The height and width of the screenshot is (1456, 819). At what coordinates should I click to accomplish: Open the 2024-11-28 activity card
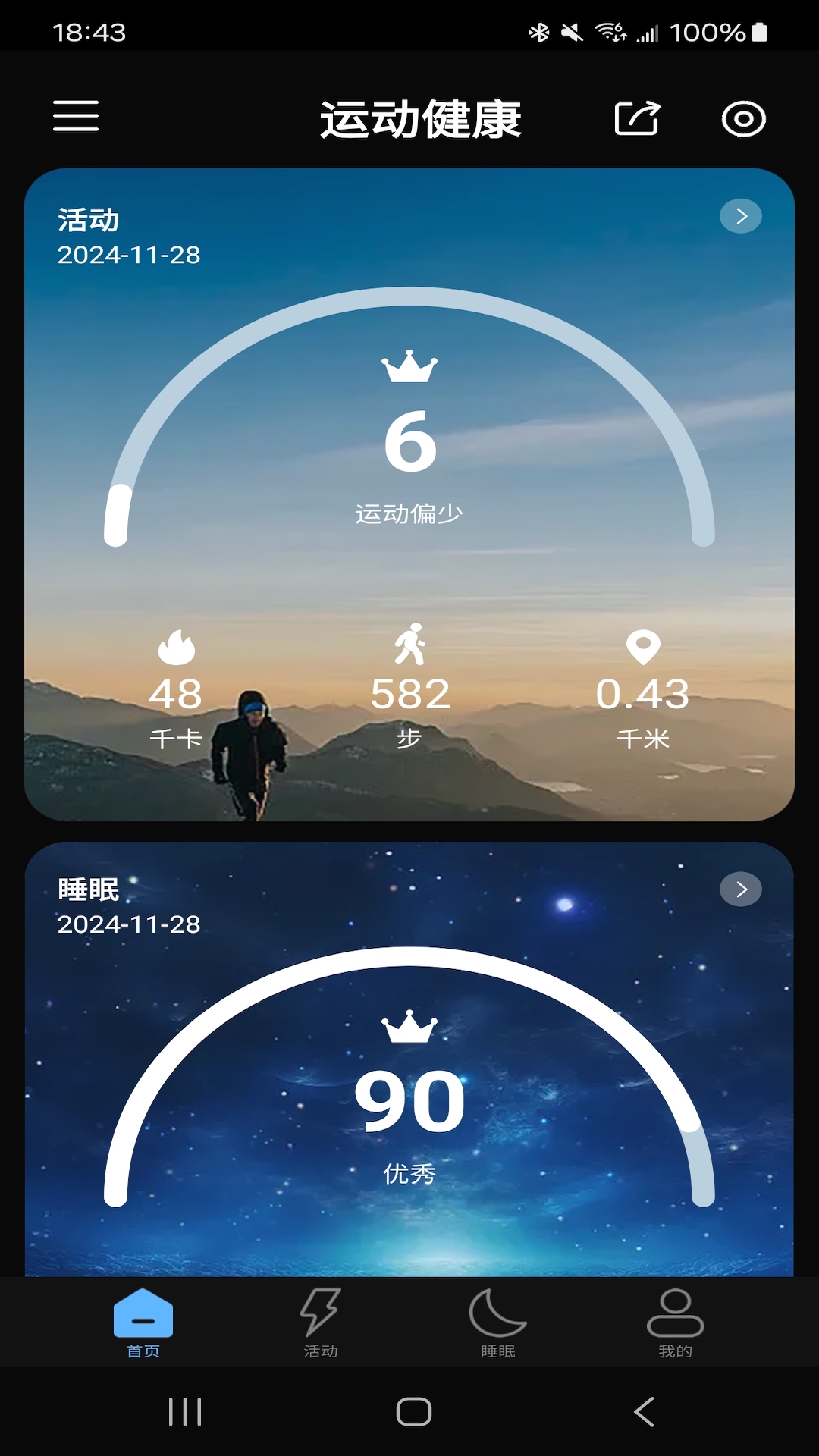(x=409, y=493)
